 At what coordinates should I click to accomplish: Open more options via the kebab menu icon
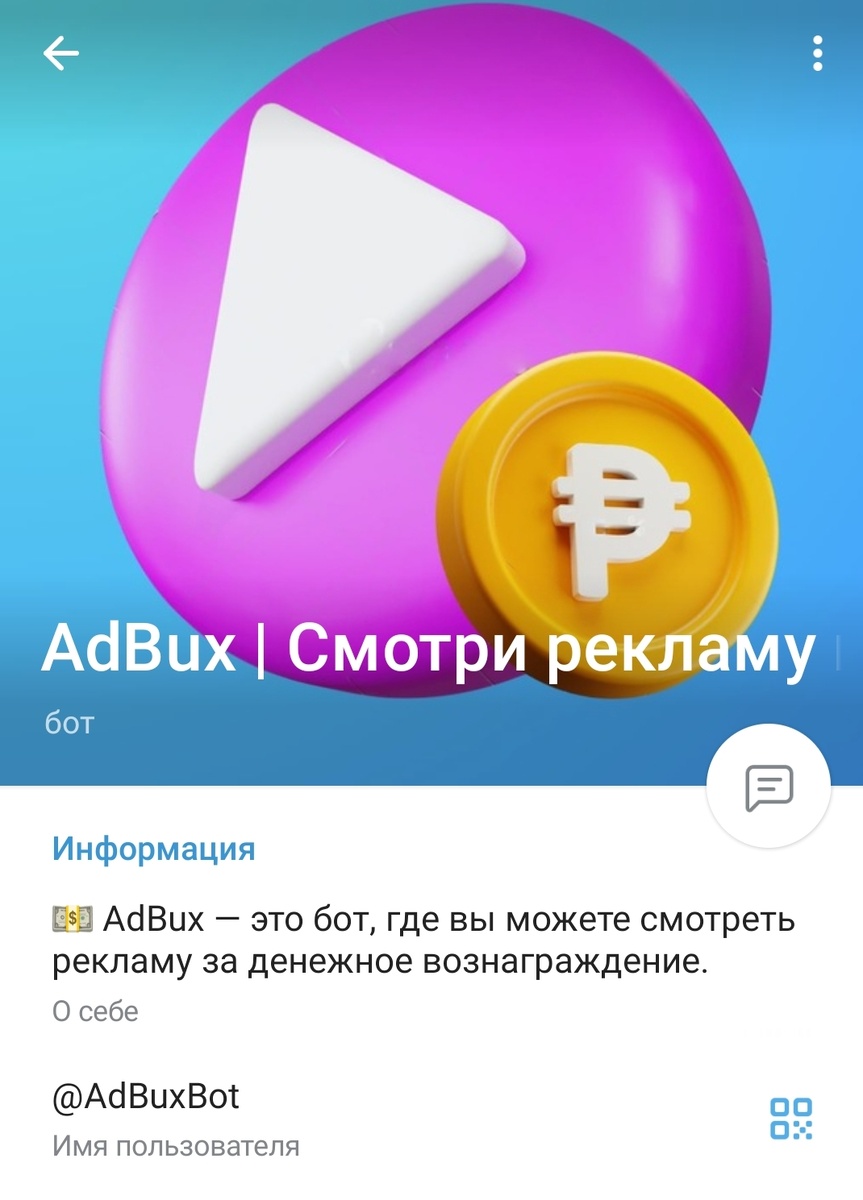point(818,54)
